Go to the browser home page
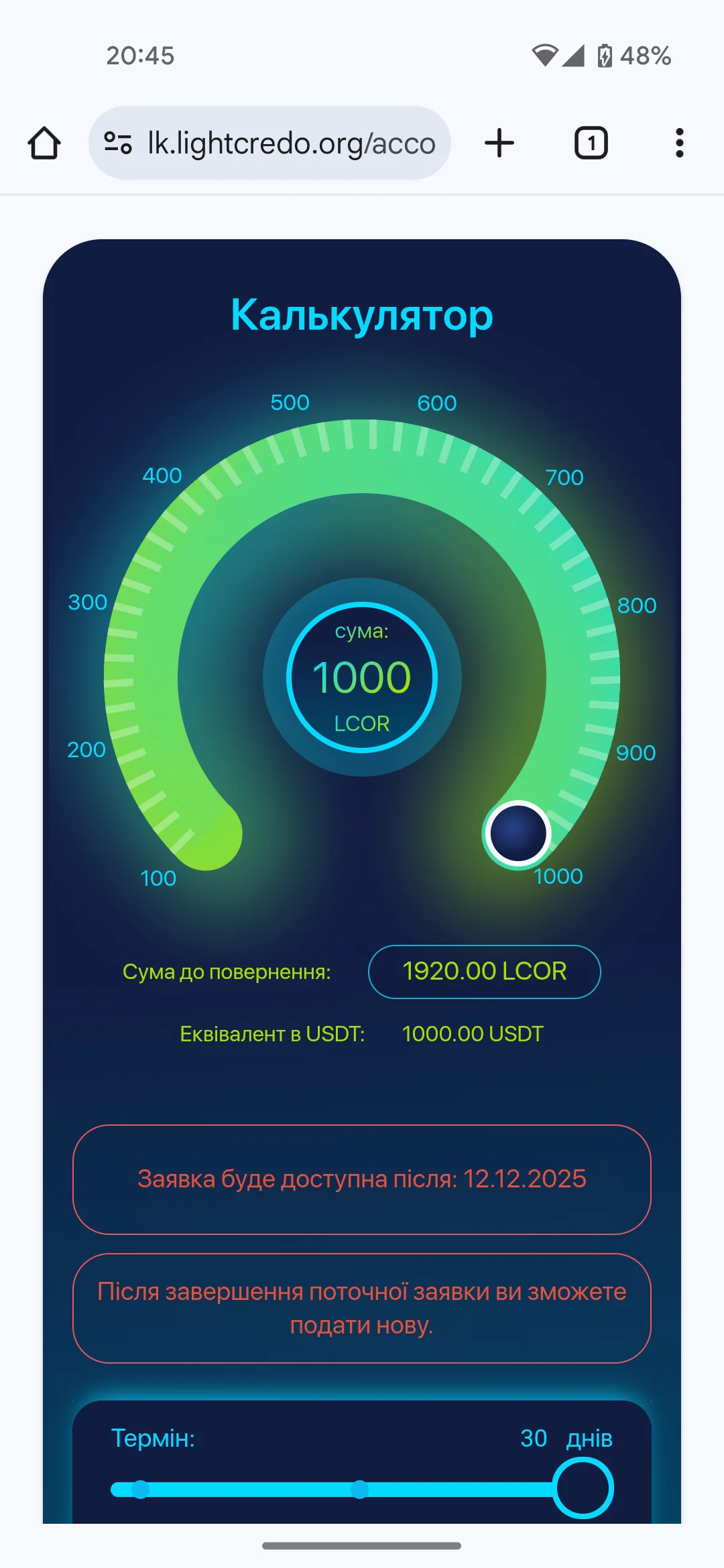The image size is (724, 1568). (x=44, y=143)
